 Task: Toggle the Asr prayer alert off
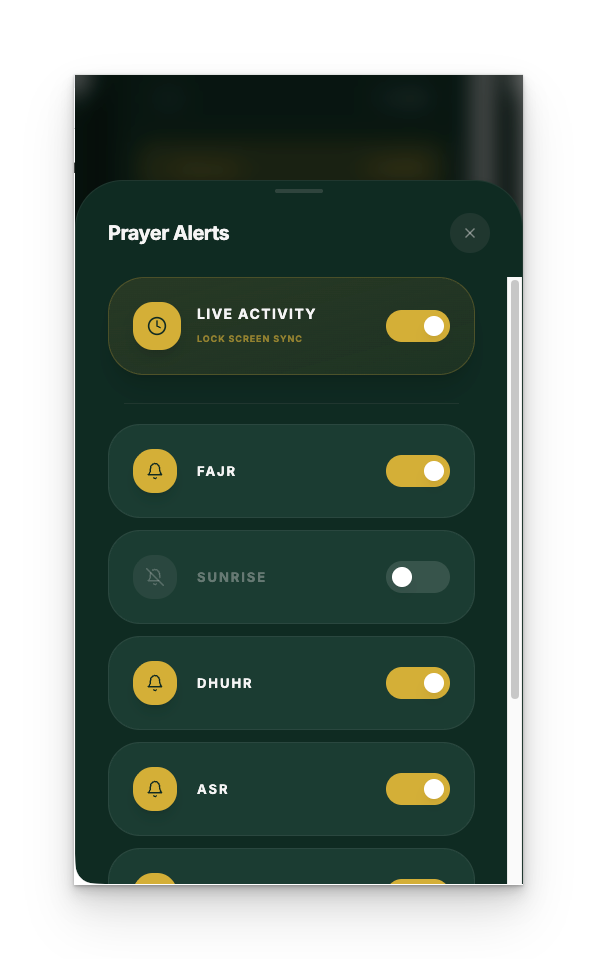(418, 789)
